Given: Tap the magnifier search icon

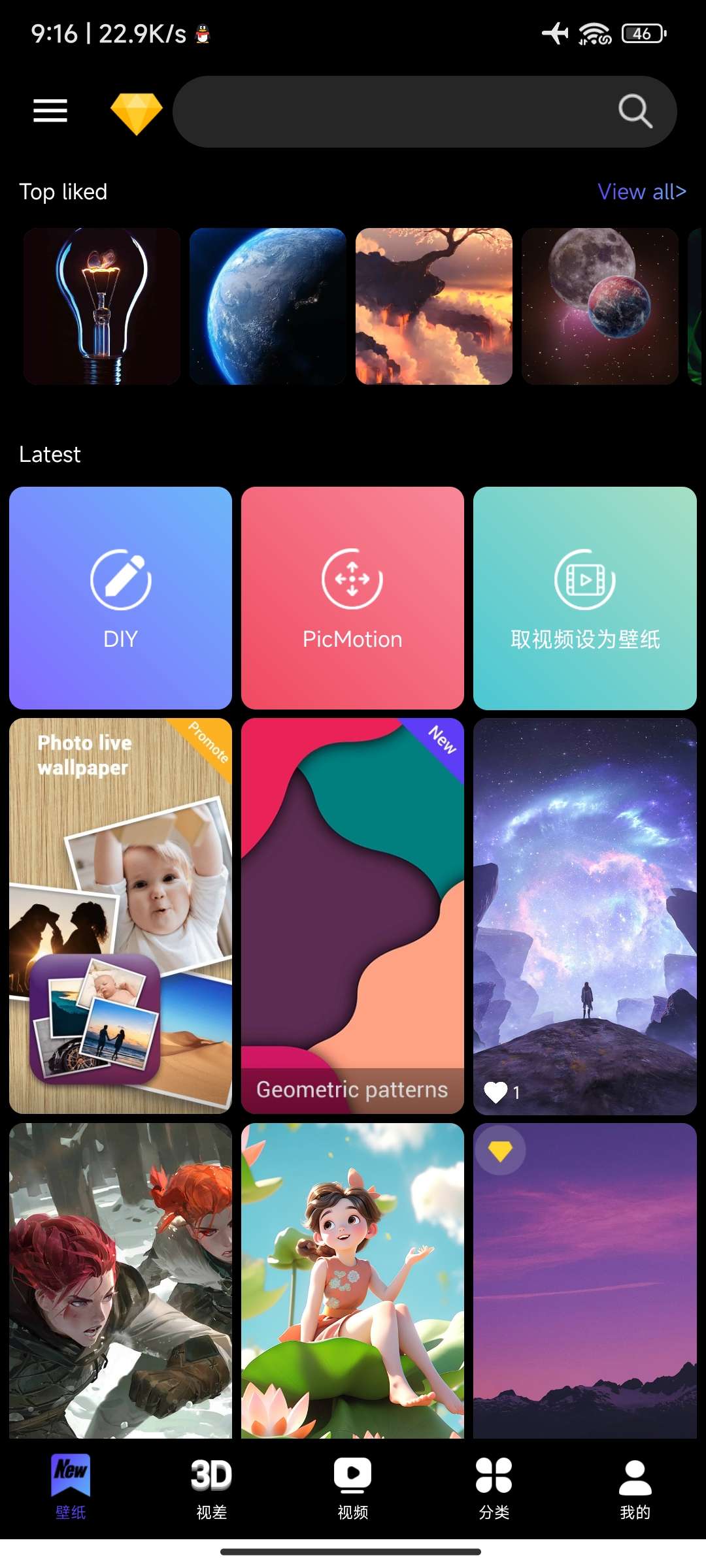Looking at the screenshot, I should (635, 112).
